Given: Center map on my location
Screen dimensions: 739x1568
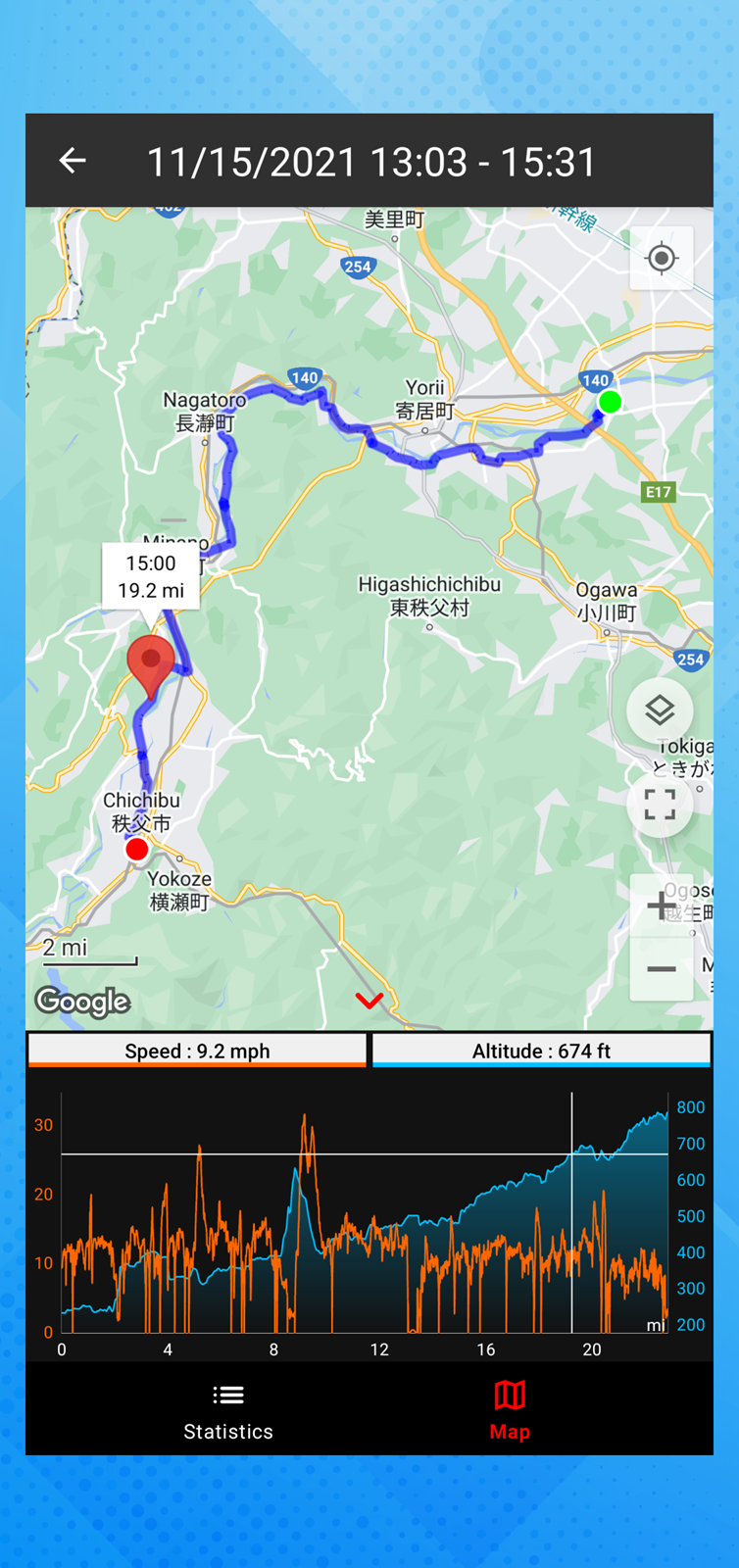Looking at the screenshot, I should [x=662, y=259].
